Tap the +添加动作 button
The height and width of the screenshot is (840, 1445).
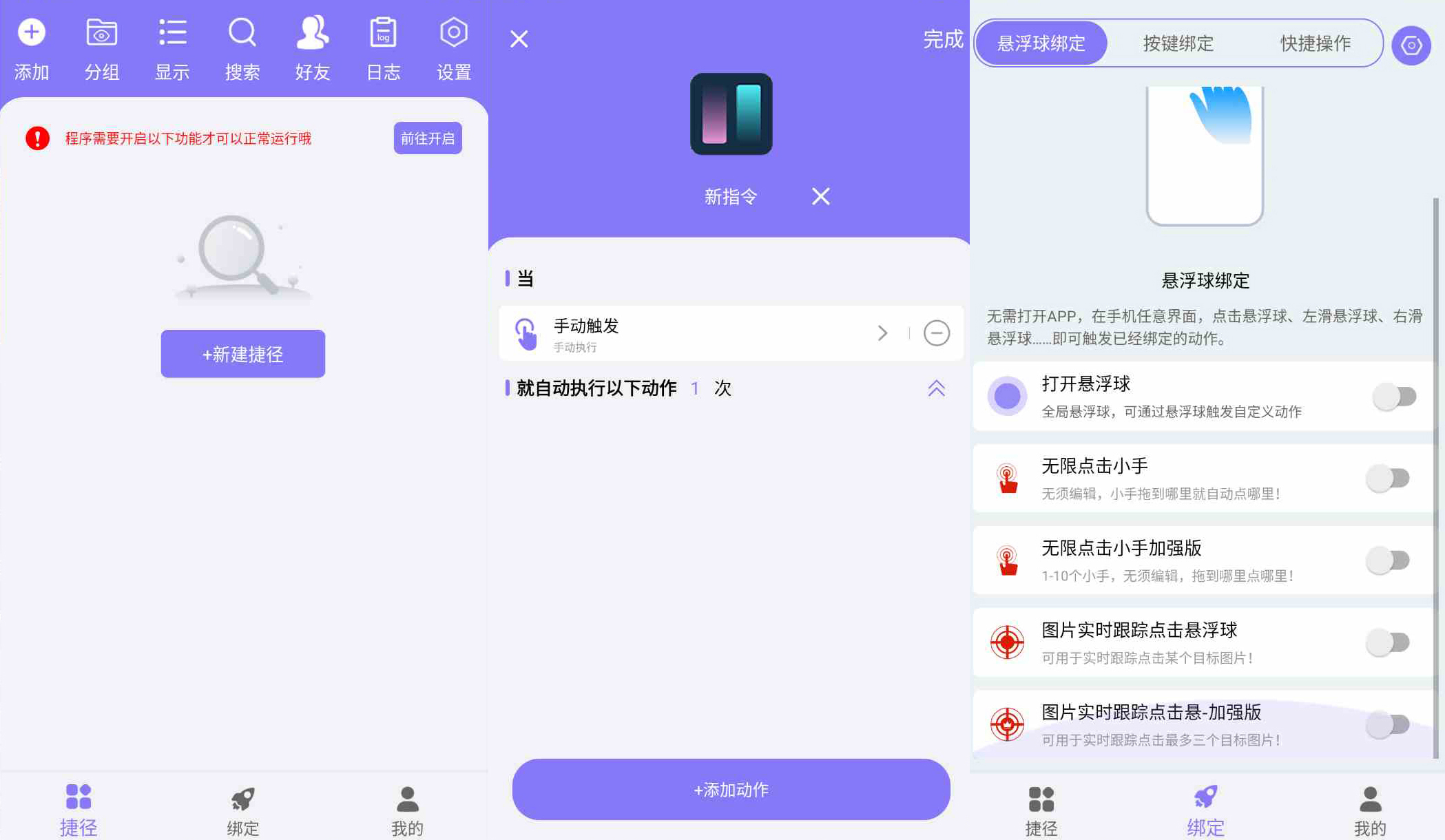point(731,789)
